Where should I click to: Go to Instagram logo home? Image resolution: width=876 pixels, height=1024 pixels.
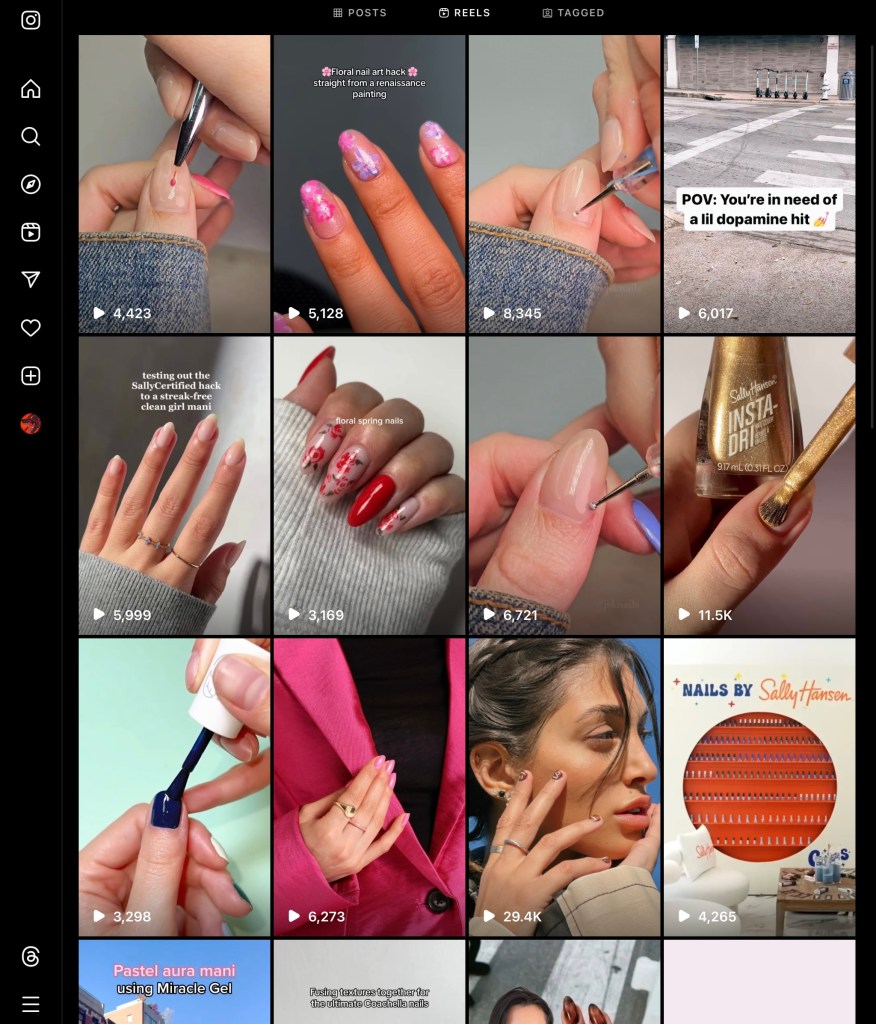tap(31, 21)
